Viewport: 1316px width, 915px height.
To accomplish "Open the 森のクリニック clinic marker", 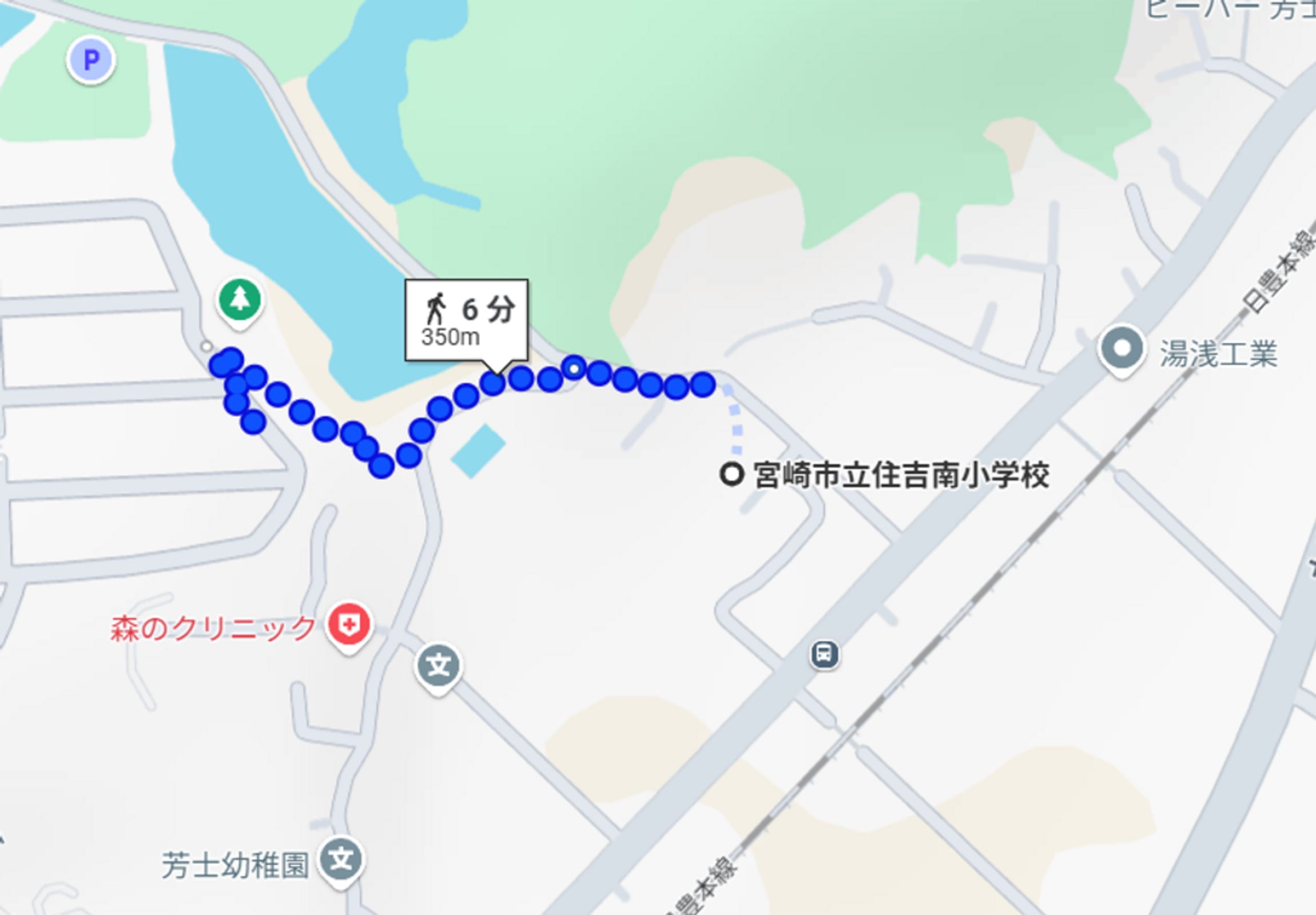I will (348, 625).
